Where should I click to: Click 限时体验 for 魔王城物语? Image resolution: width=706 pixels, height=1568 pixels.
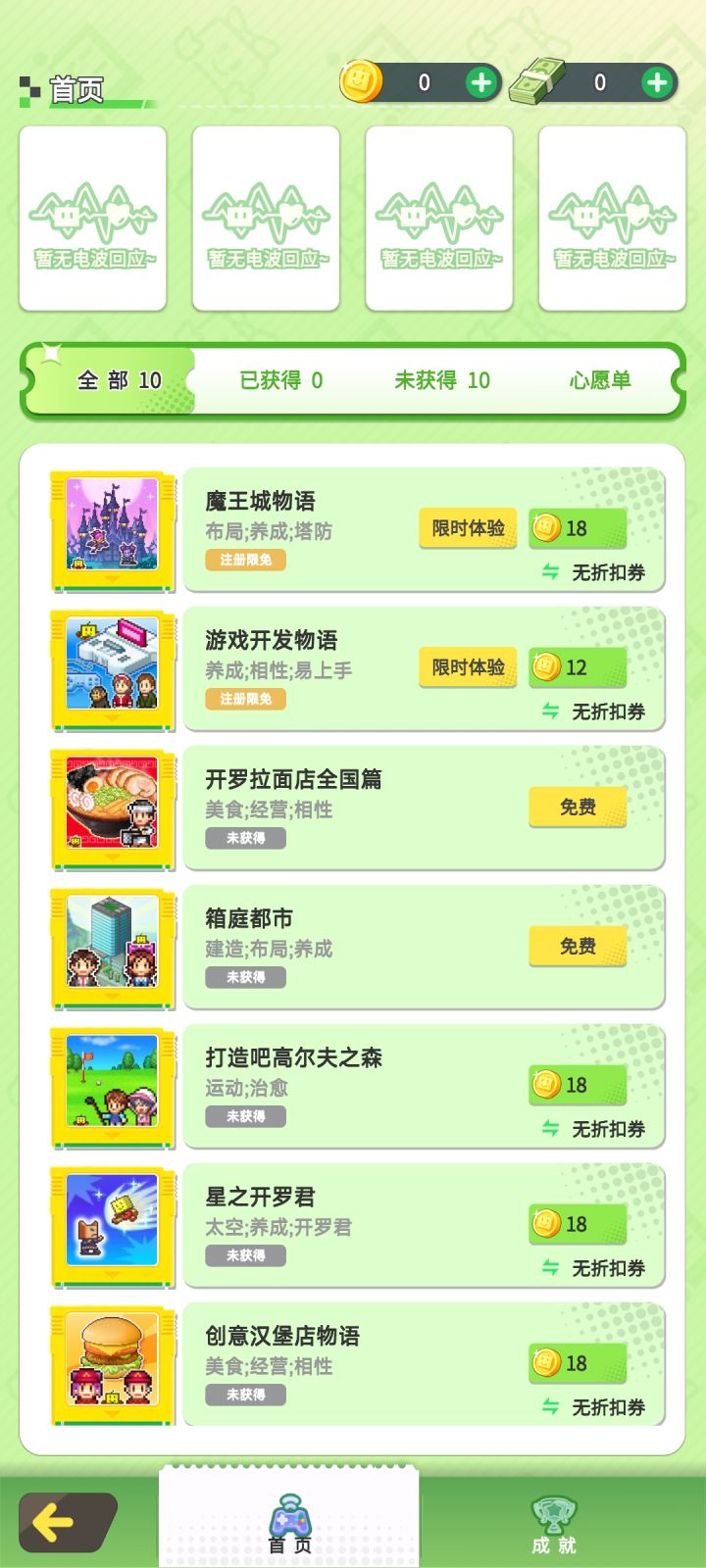point(468,527)
